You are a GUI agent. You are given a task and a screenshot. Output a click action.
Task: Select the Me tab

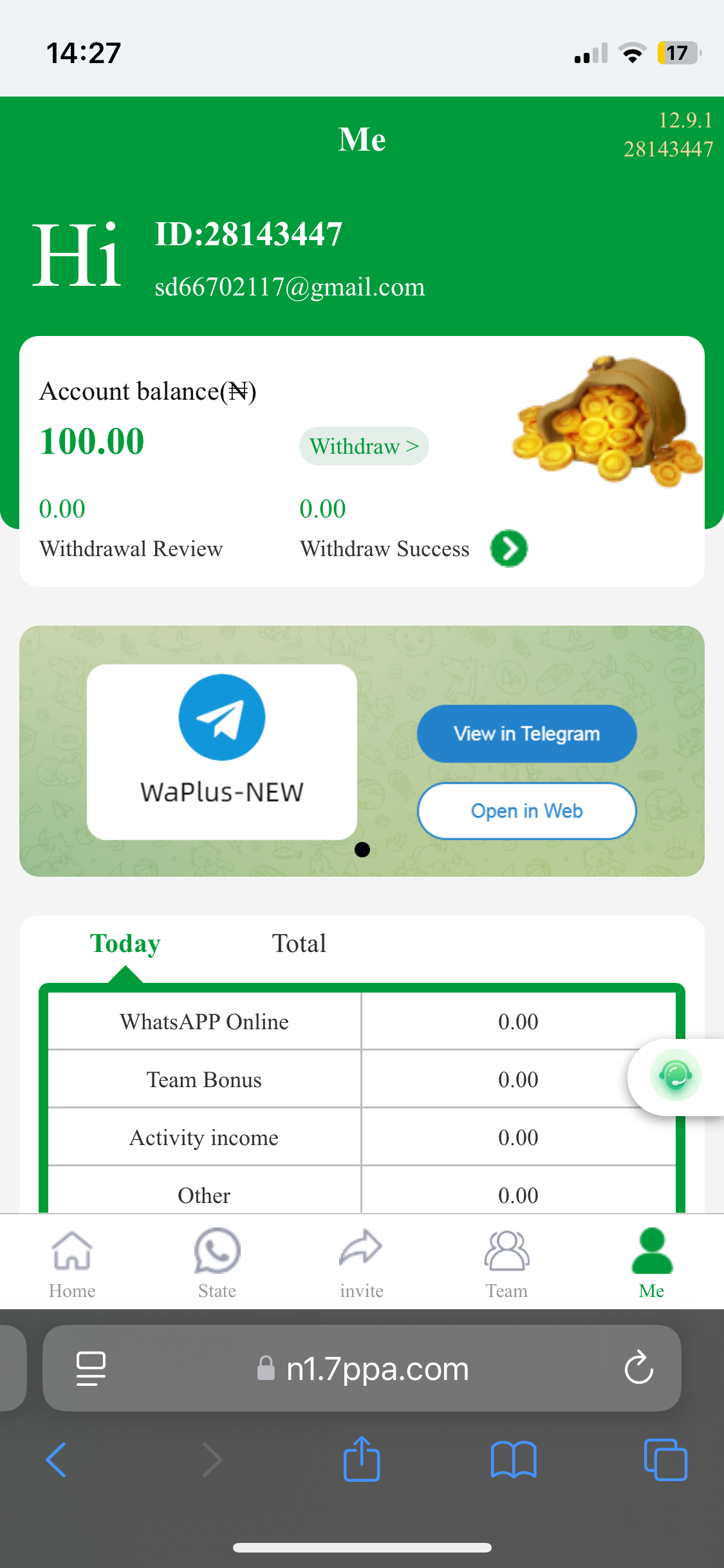point(651,1263)
